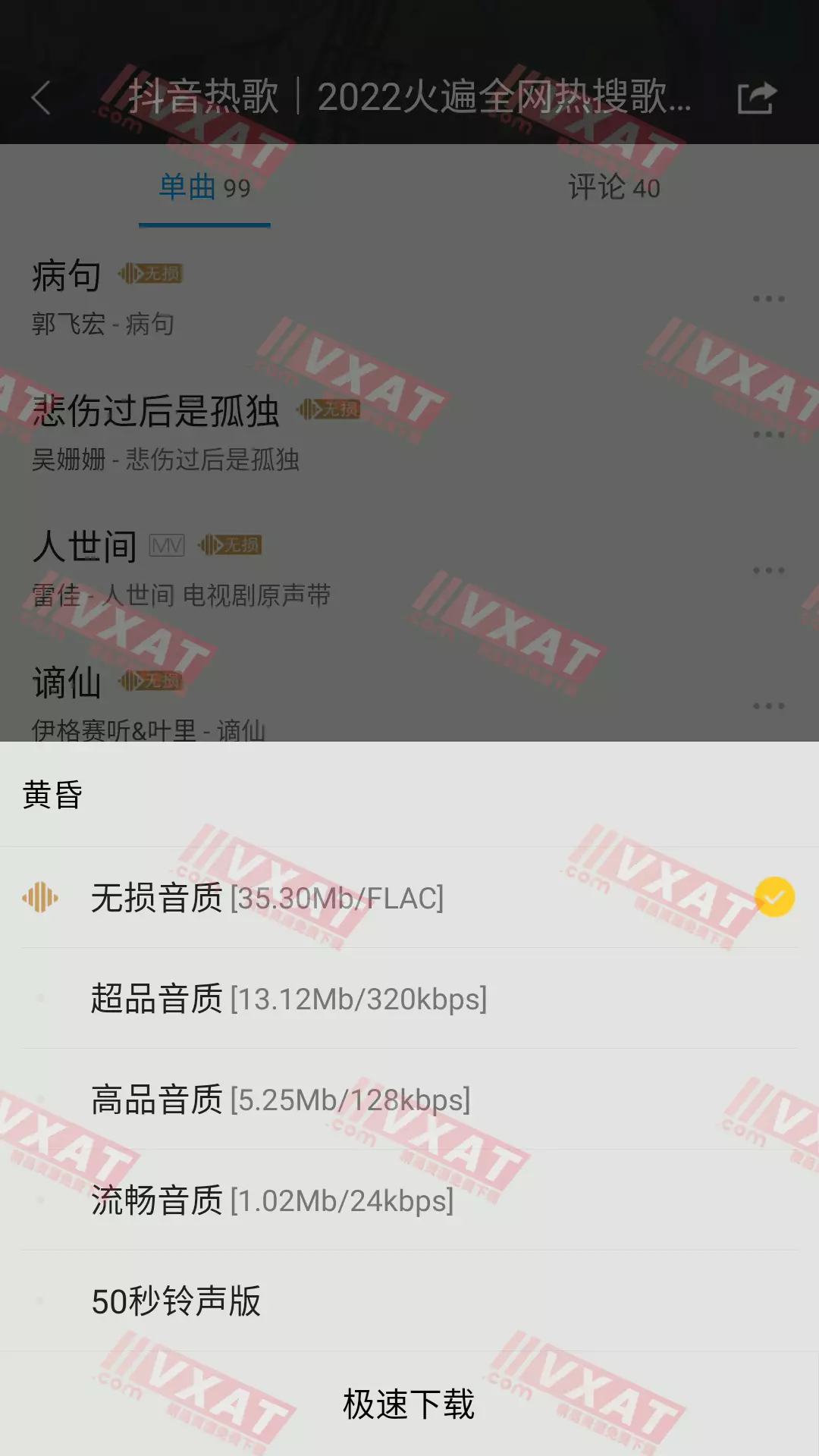Screen dimensions: 819x1456
Task: Open more options for 悲伤过后是孤独
Action: click(768, 435)
